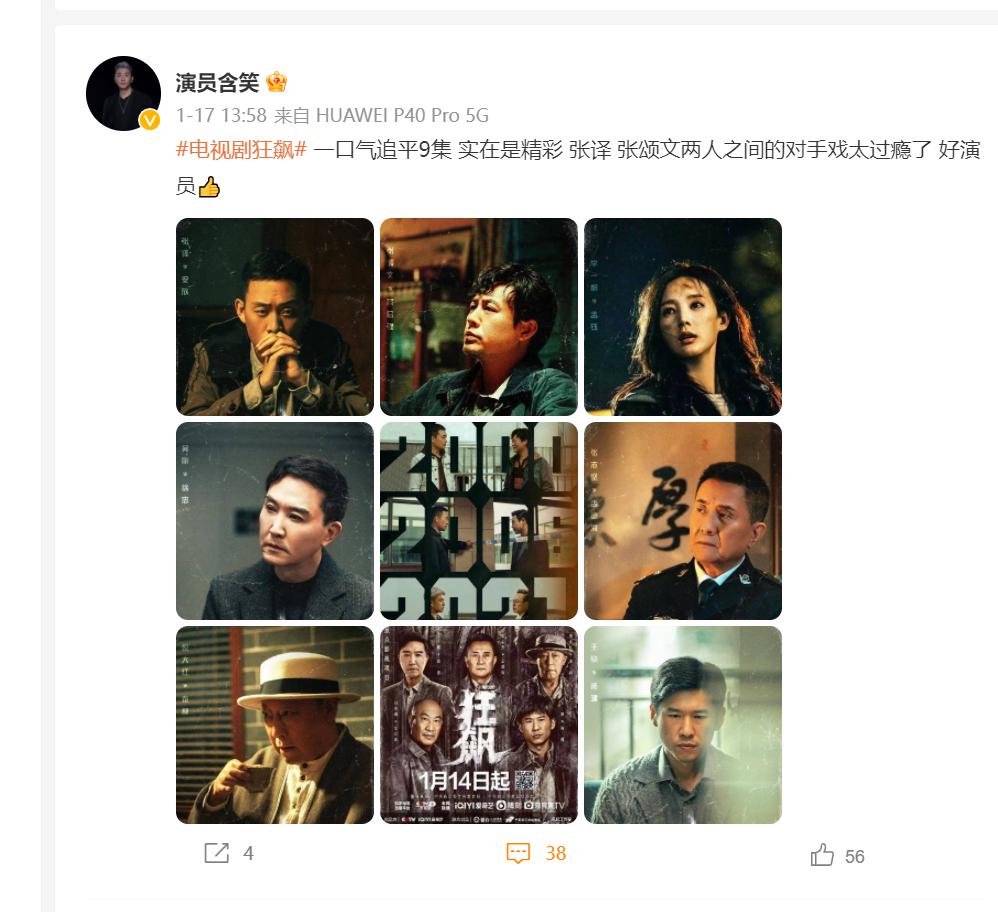This screenshot has width=998, height=912.
Task: Open the #电视剧狂飙# hashtag topic
Action: (x=241, y=150)
